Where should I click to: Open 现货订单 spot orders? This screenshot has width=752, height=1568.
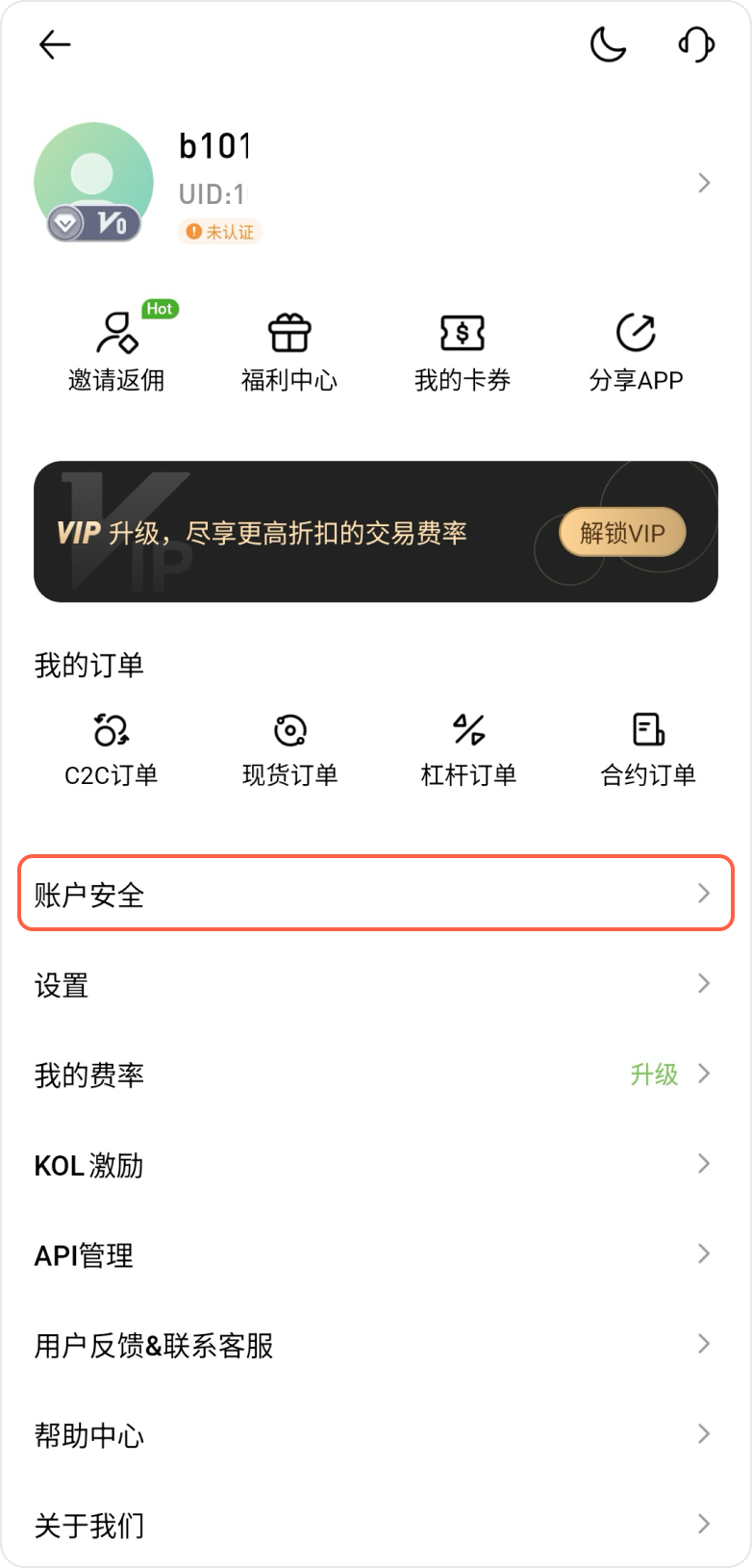point(289,749)
